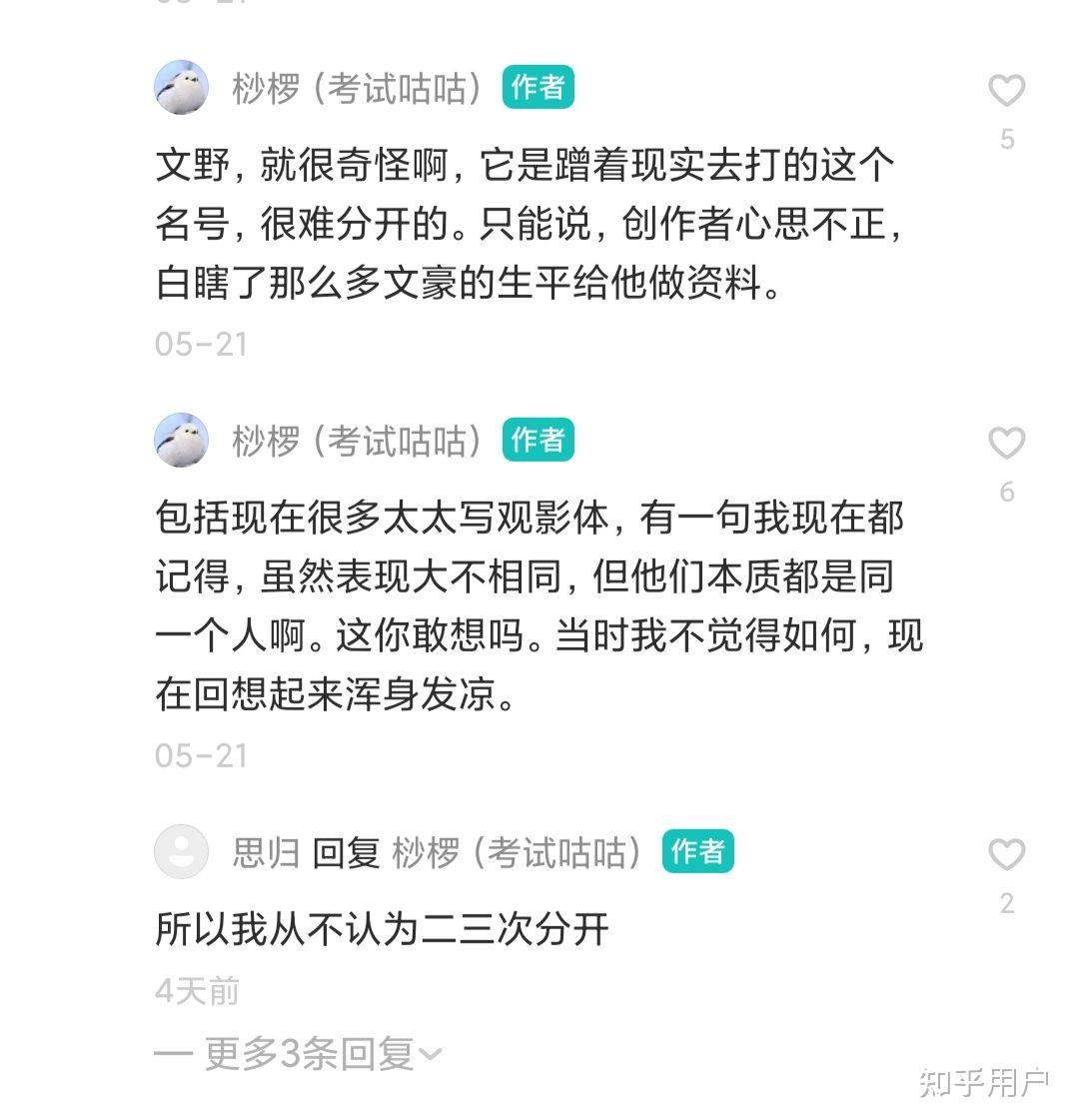Image resolution: width=1079 pixels, height=1120 pixels.
Task: Like 思归's reply 所以我从不认为二三次分开
Action: tap(1006, 854)
